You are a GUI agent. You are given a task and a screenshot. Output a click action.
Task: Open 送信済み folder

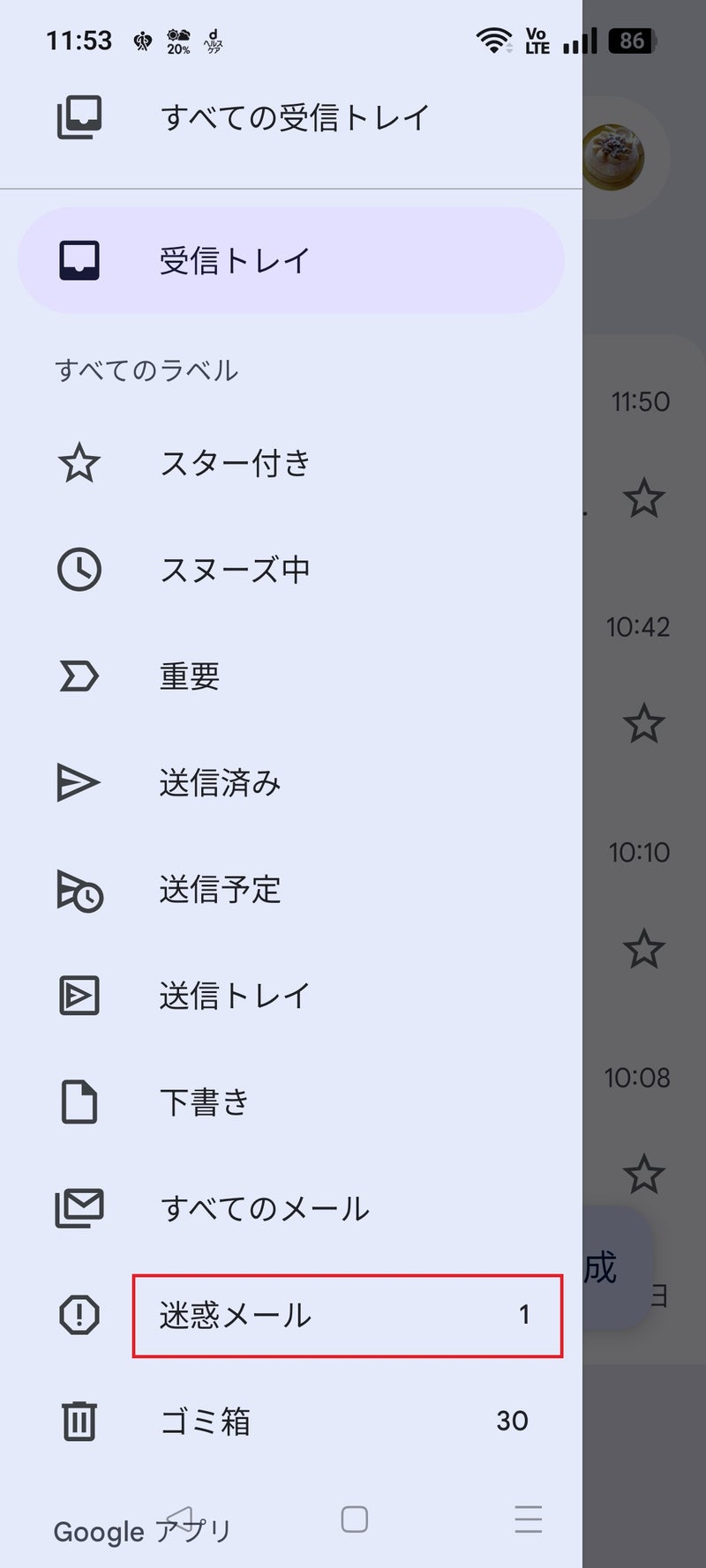[291, 783]
